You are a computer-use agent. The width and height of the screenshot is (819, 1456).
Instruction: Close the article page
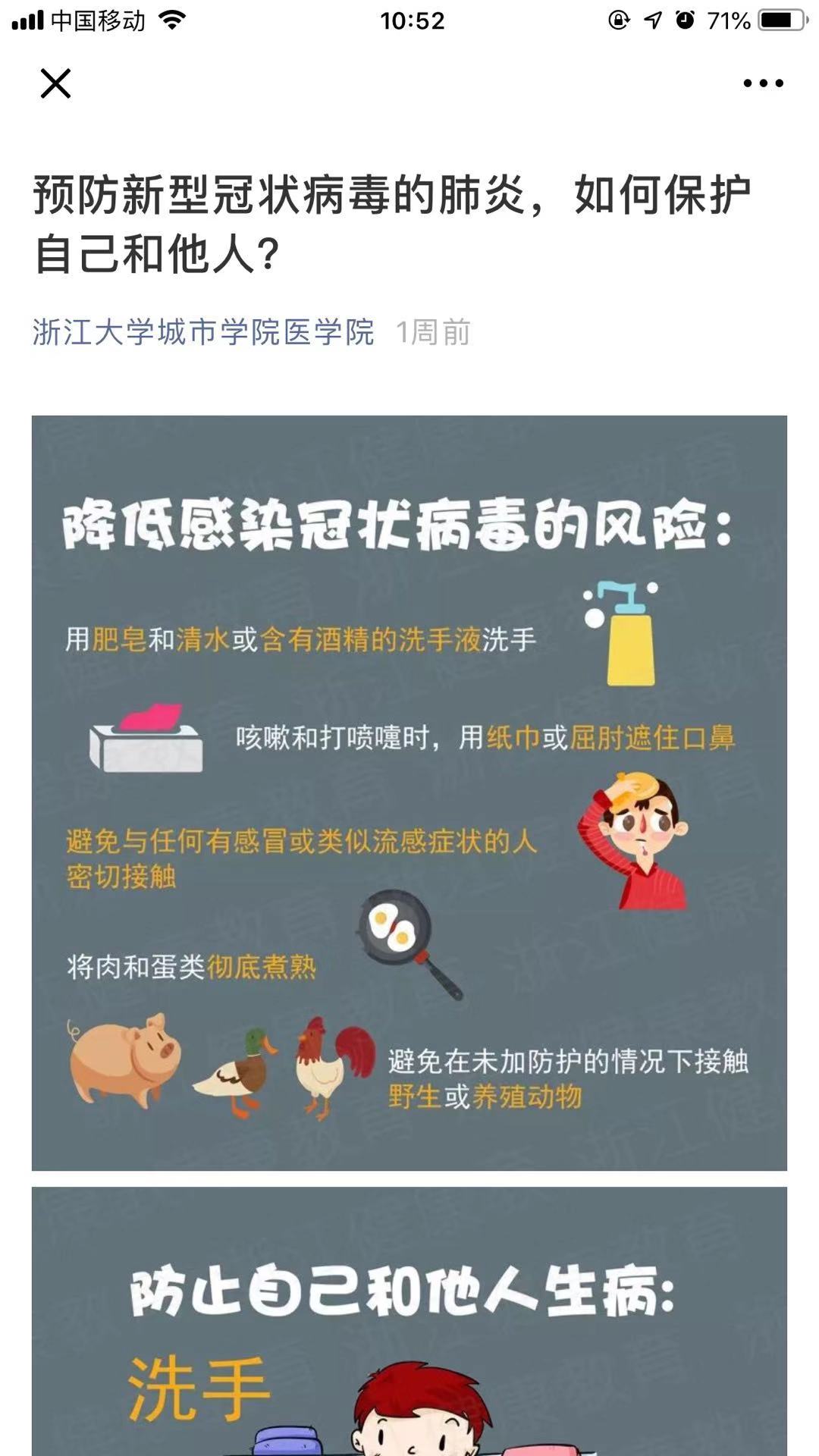click(55, 83)
